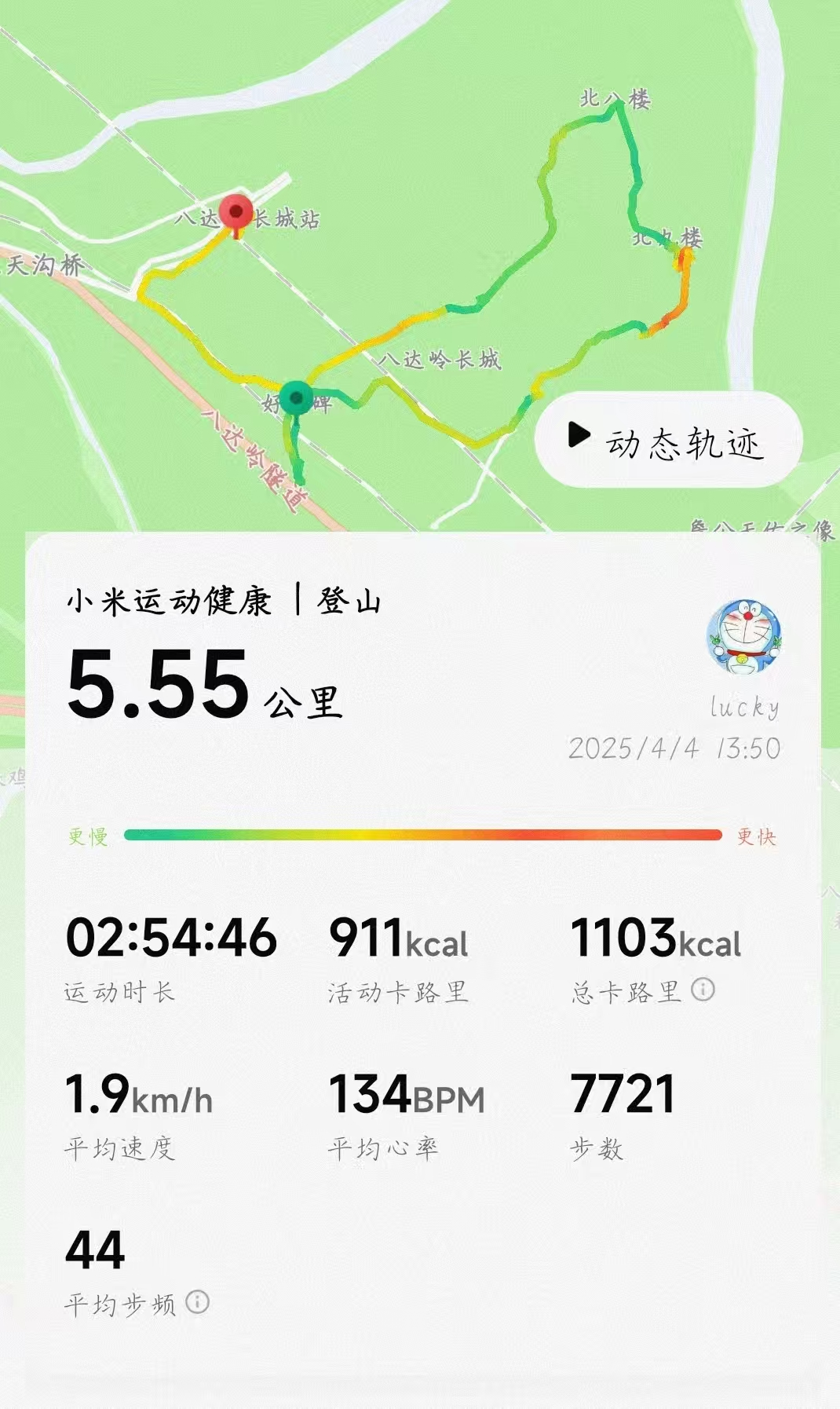840x1409 pixels.
Task: Open info icon beside 总卡路里
Action: point(703,989)
